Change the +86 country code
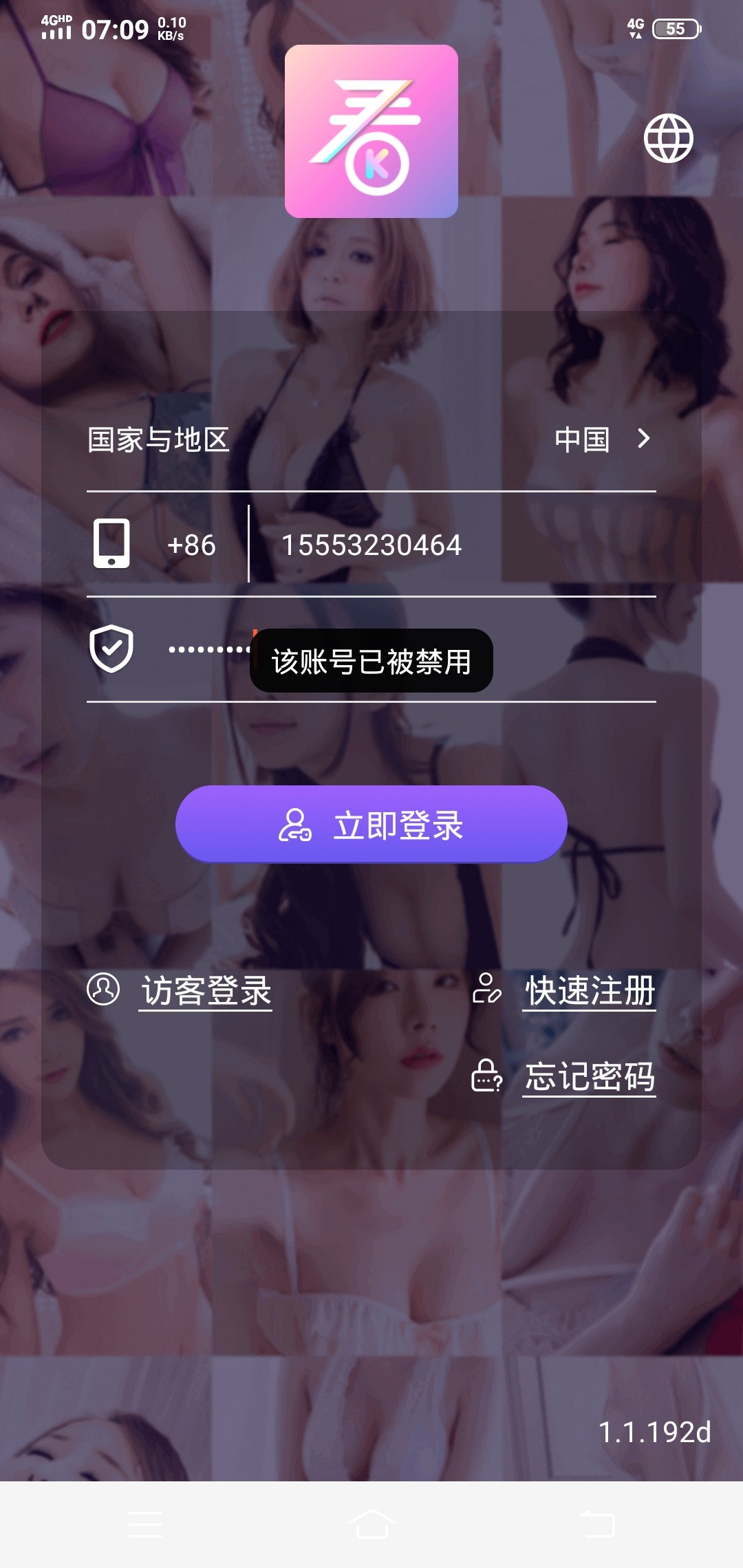The height and width of the screenshot is (1568, 743). point(191,545)
